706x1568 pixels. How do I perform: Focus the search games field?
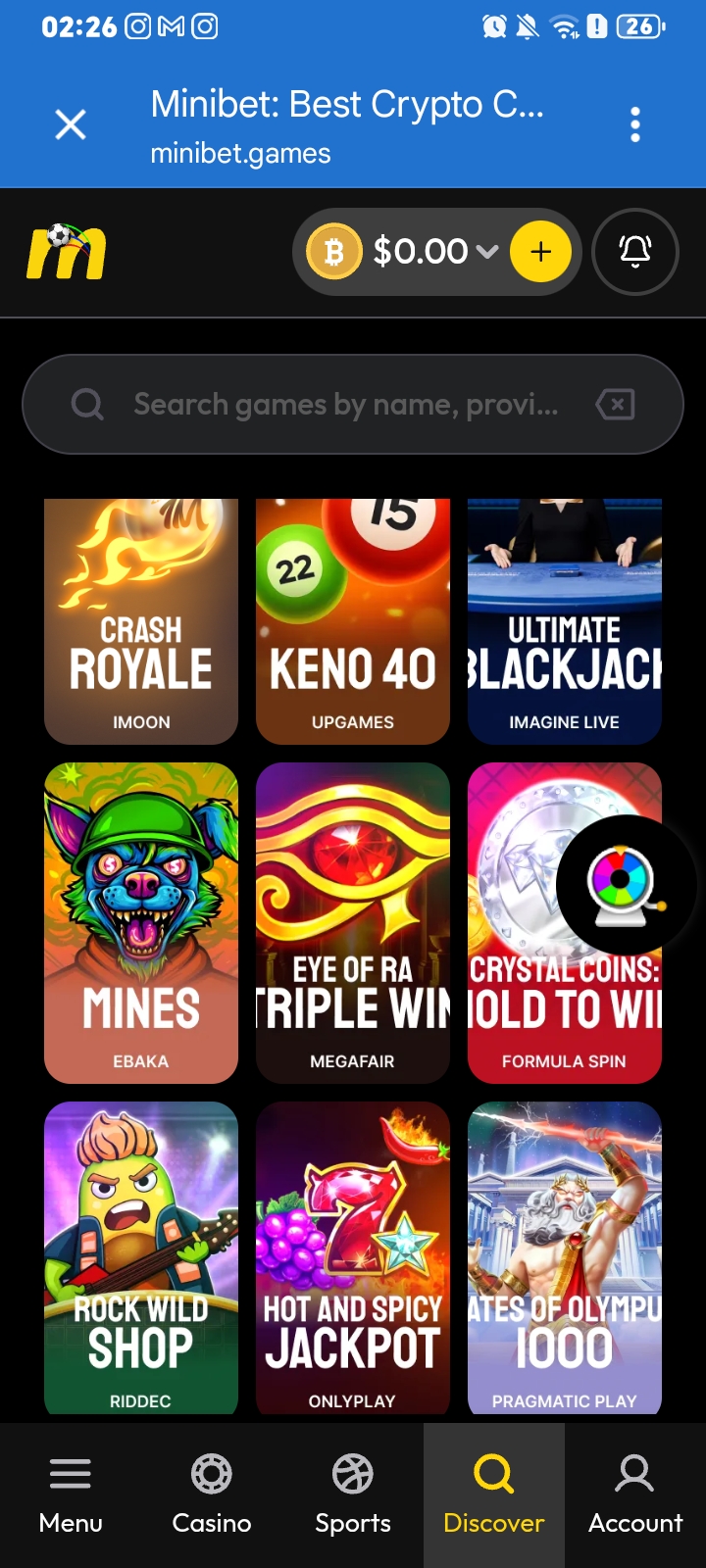point(353,404)
